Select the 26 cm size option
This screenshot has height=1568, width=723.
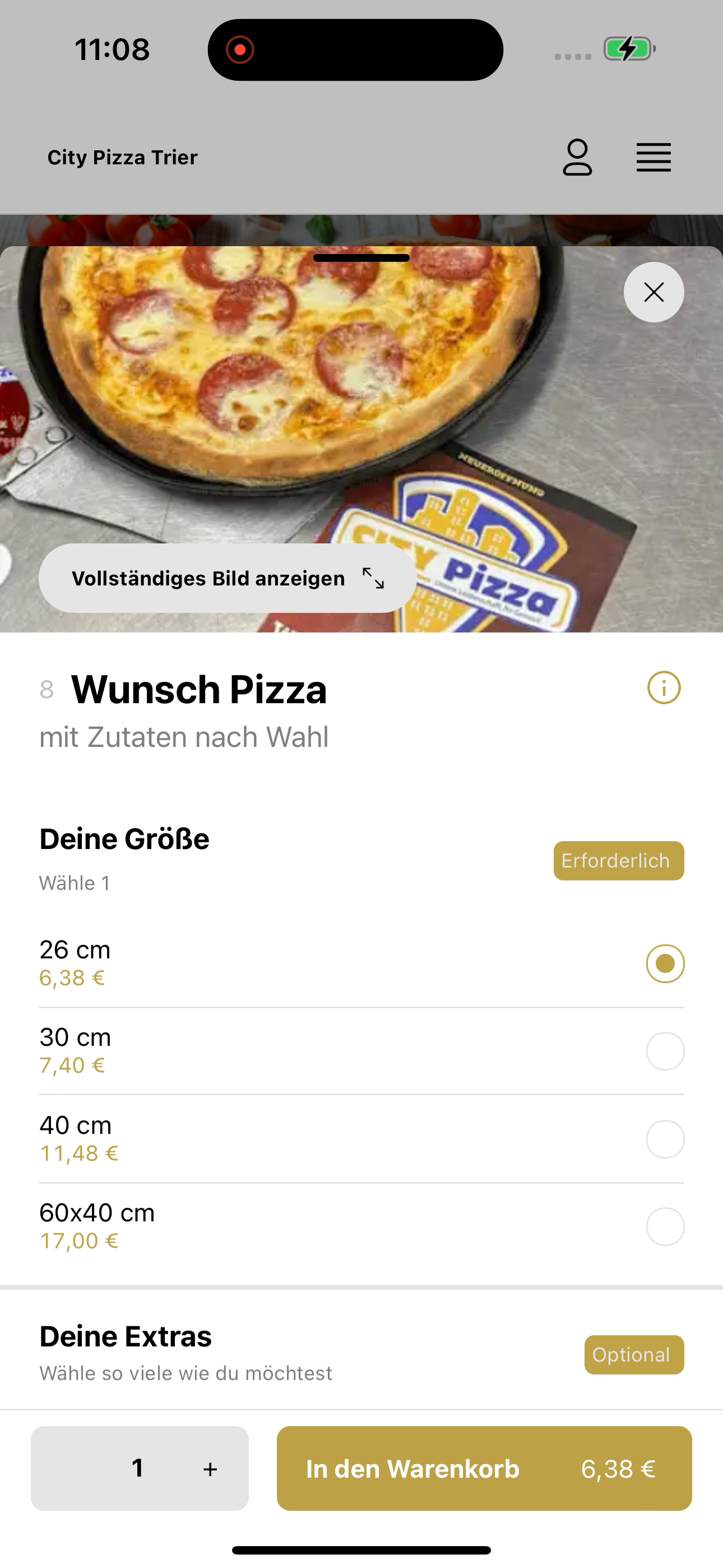[361, 963]
